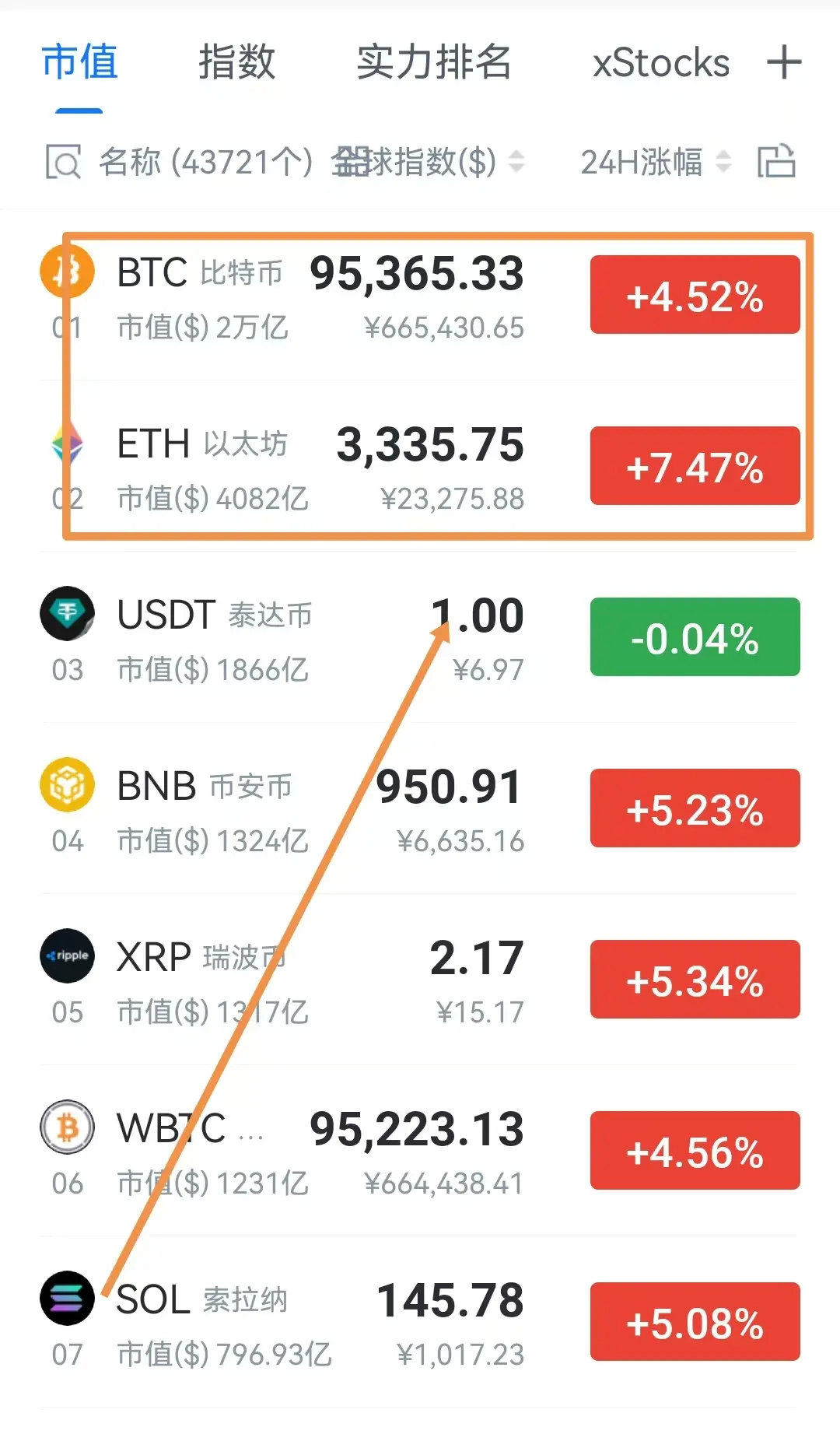The width and height of the screenshot is (840, 1441).
Task: View USDT 泰达币 details
Action: (420, 638)
